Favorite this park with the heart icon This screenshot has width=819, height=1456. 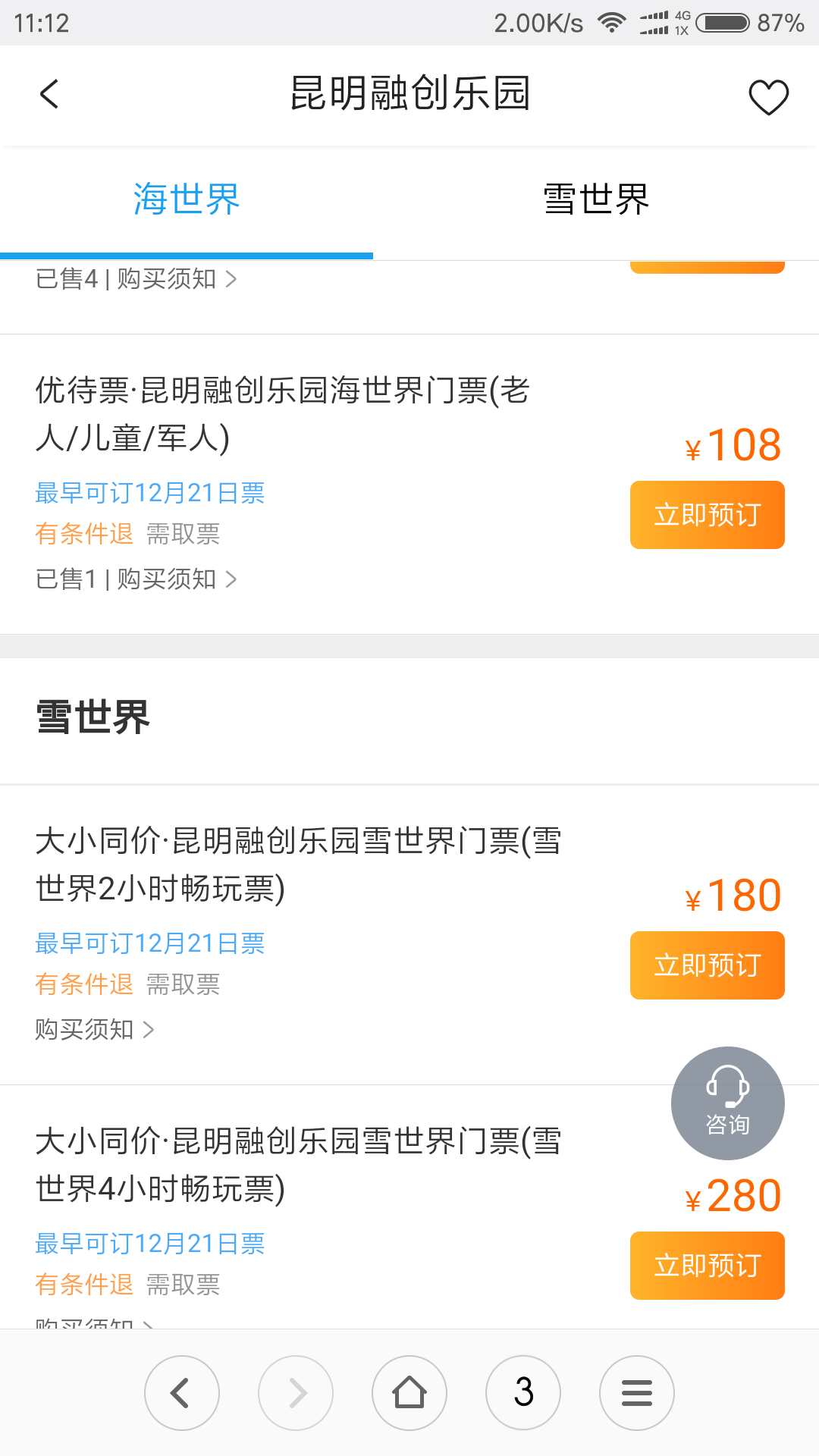click(x=768, y=97)
